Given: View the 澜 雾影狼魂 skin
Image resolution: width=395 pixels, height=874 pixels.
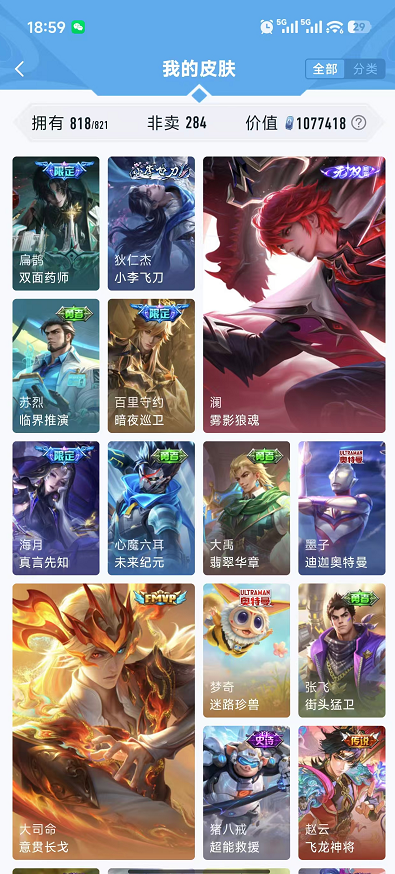Looking at the screenshot, I should click(x=294, y=294).
